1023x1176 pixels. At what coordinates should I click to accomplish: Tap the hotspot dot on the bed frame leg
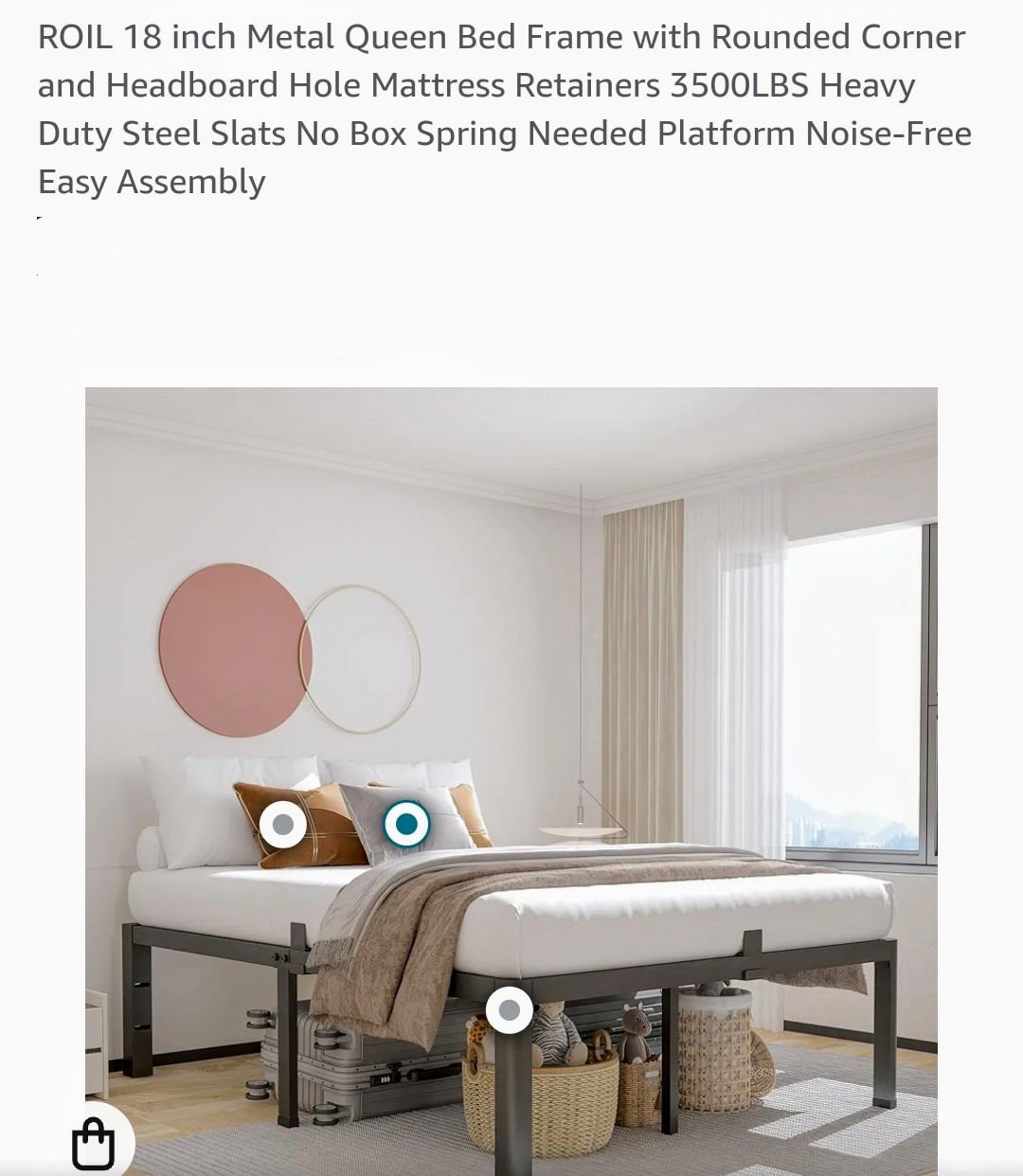(x=509, y=1010)
